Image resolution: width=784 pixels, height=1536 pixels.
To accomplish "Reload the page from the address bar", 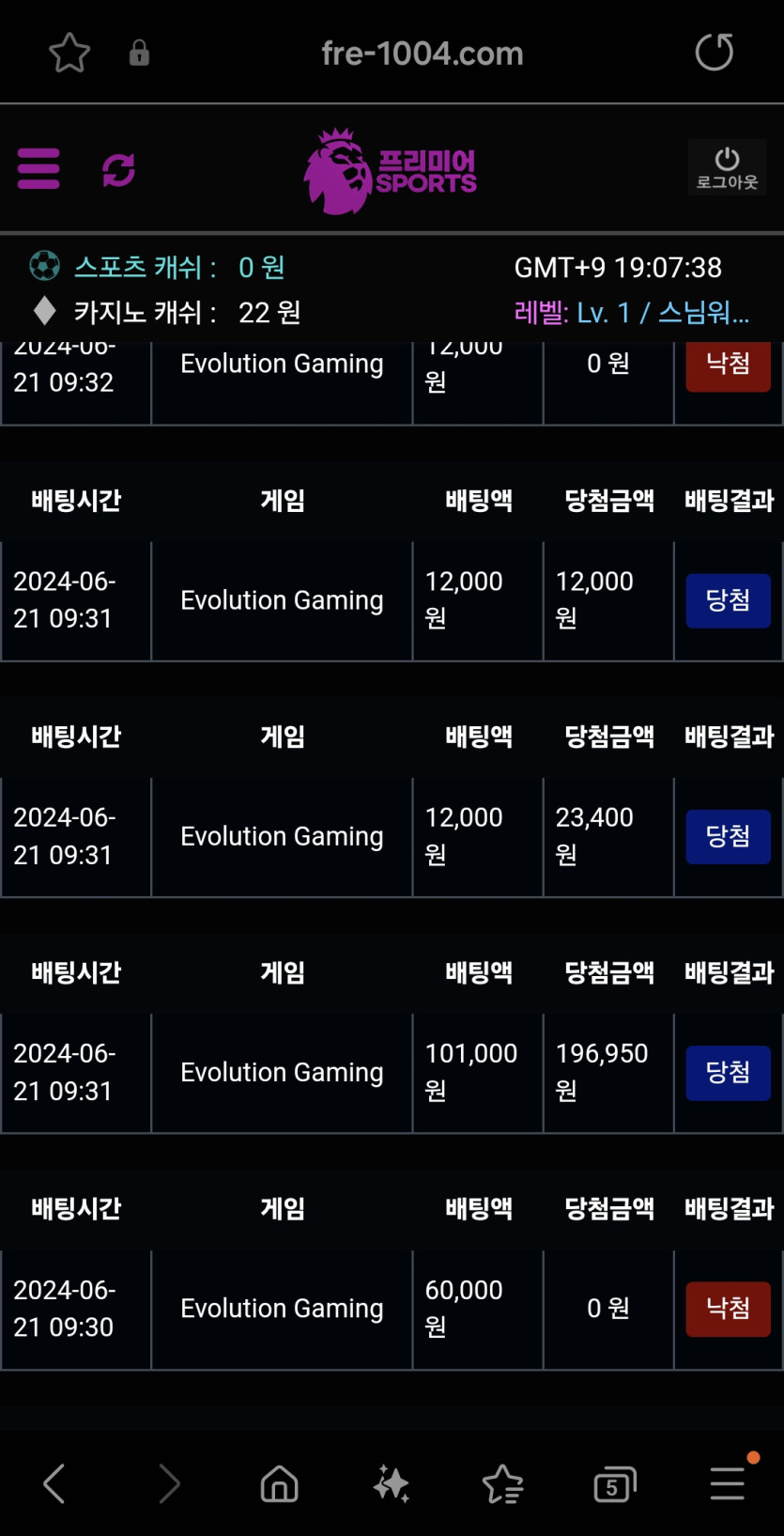I will coord(714,53).
